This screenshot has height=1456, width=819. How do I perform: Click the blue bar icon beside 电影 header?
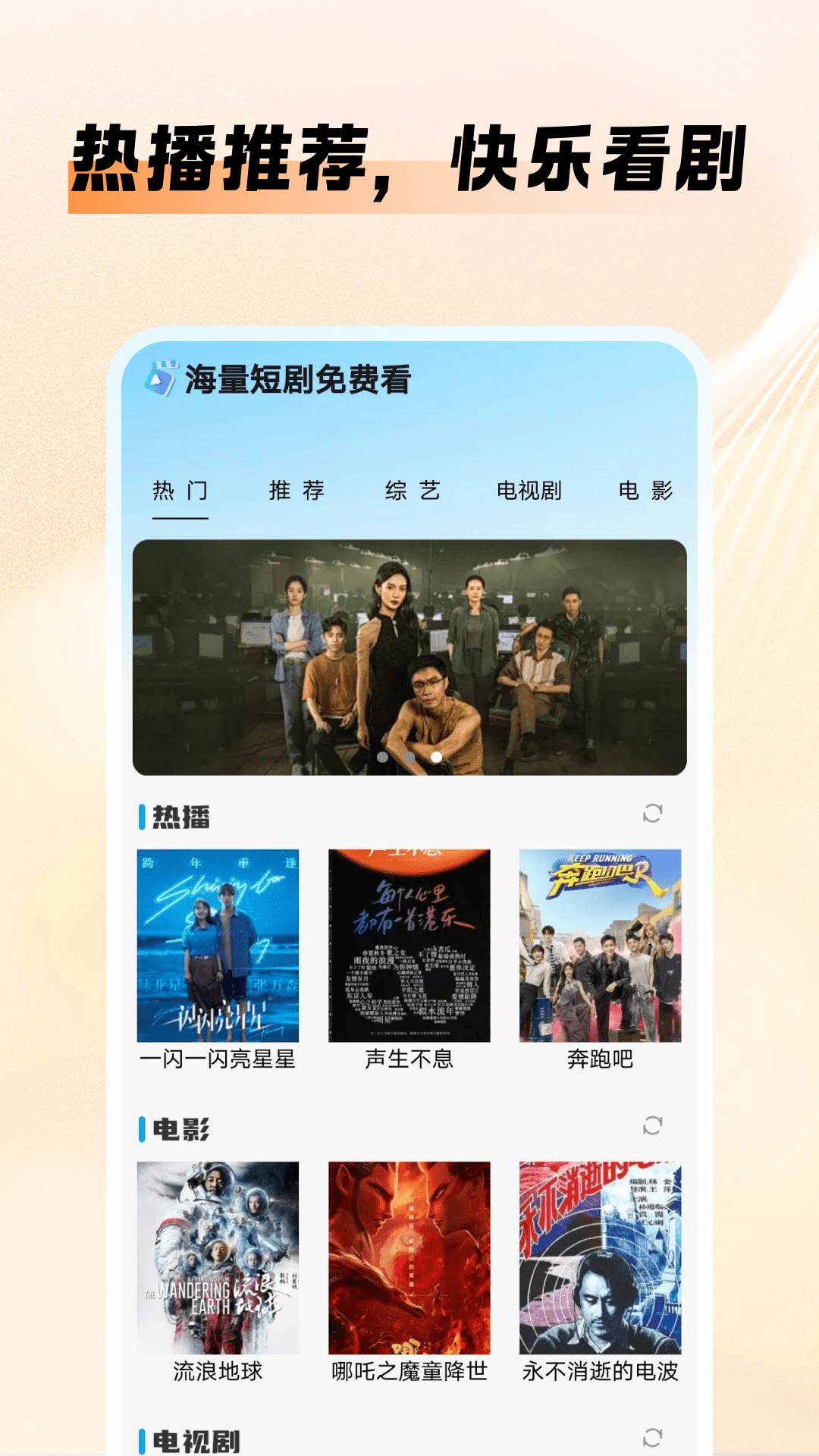[143, 1130]
